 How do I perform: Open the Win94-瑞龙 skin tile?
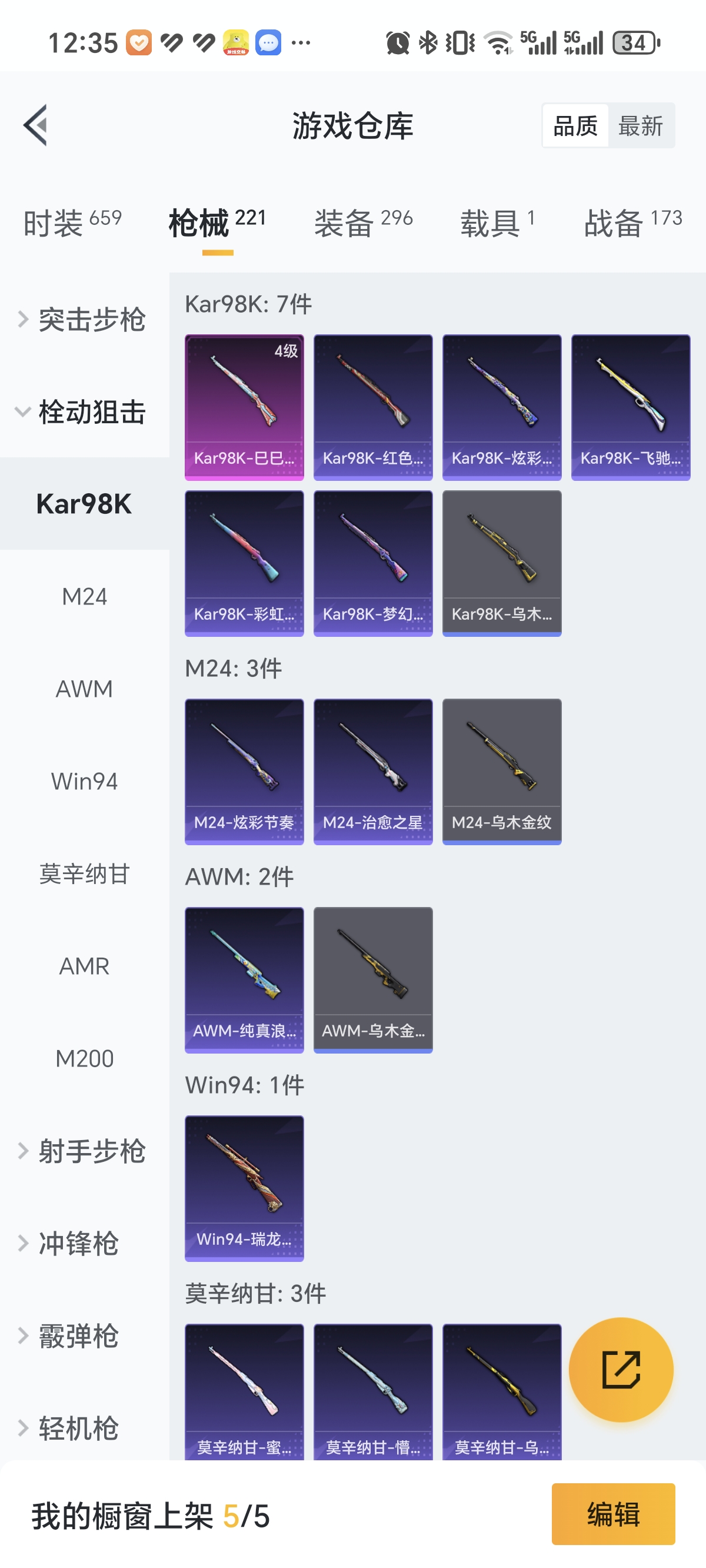(244, 1188)
